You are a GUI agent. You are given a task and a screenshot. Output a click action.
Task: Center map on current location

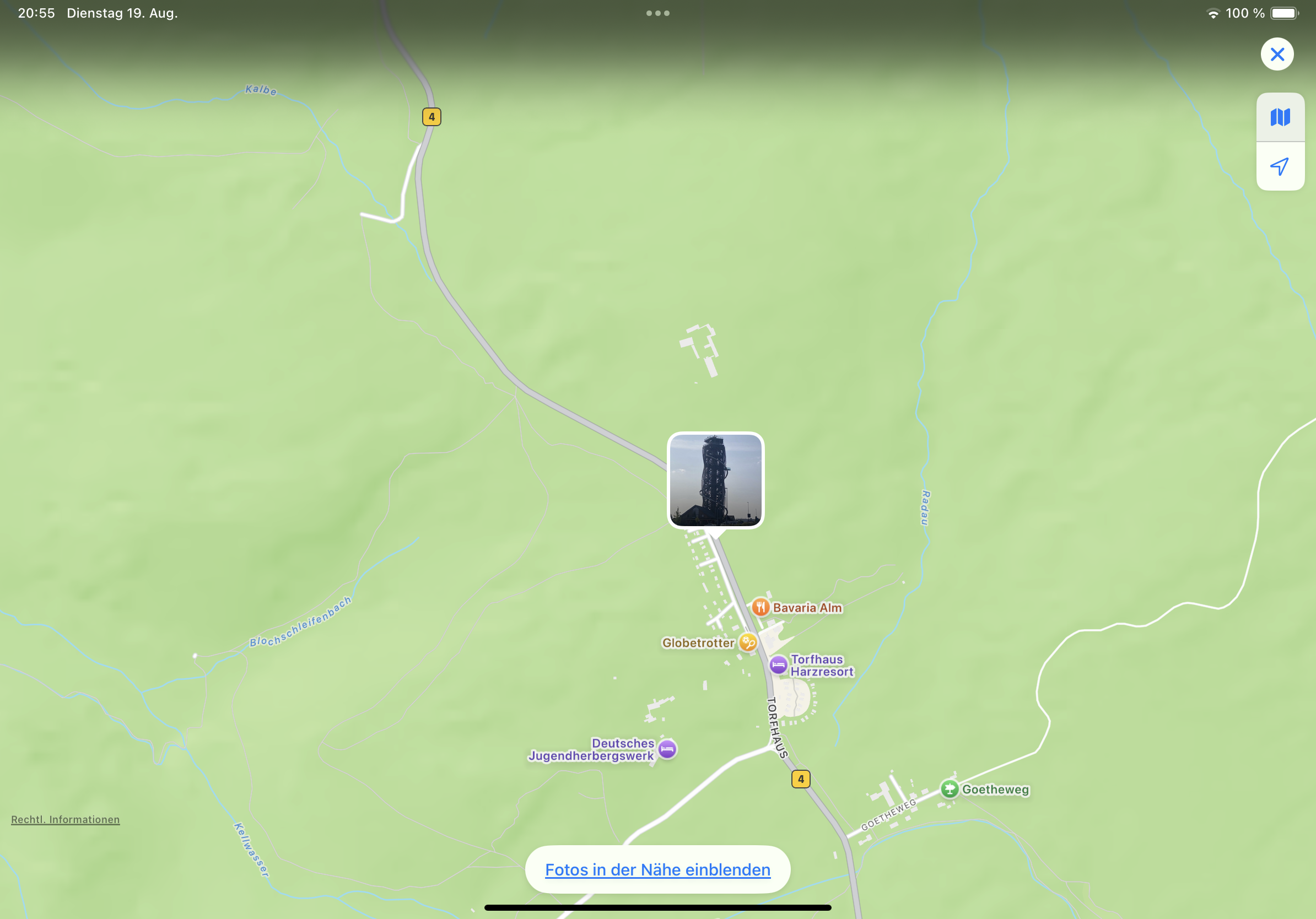[1279, 166]
